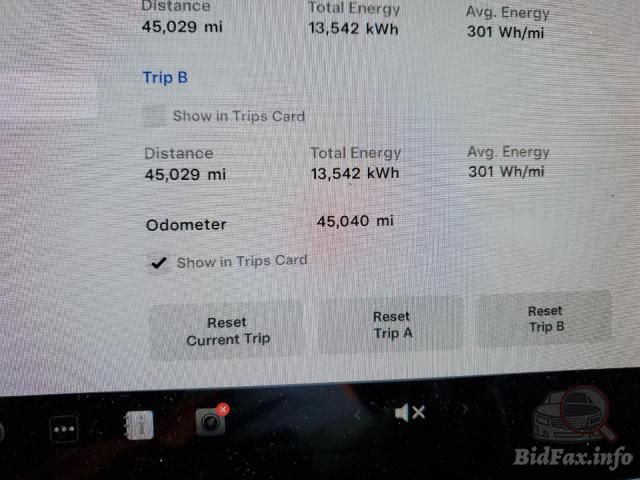Uncheck Show in Trips Card under Odometer
640x480 pixels.
[x=158, y=263]
